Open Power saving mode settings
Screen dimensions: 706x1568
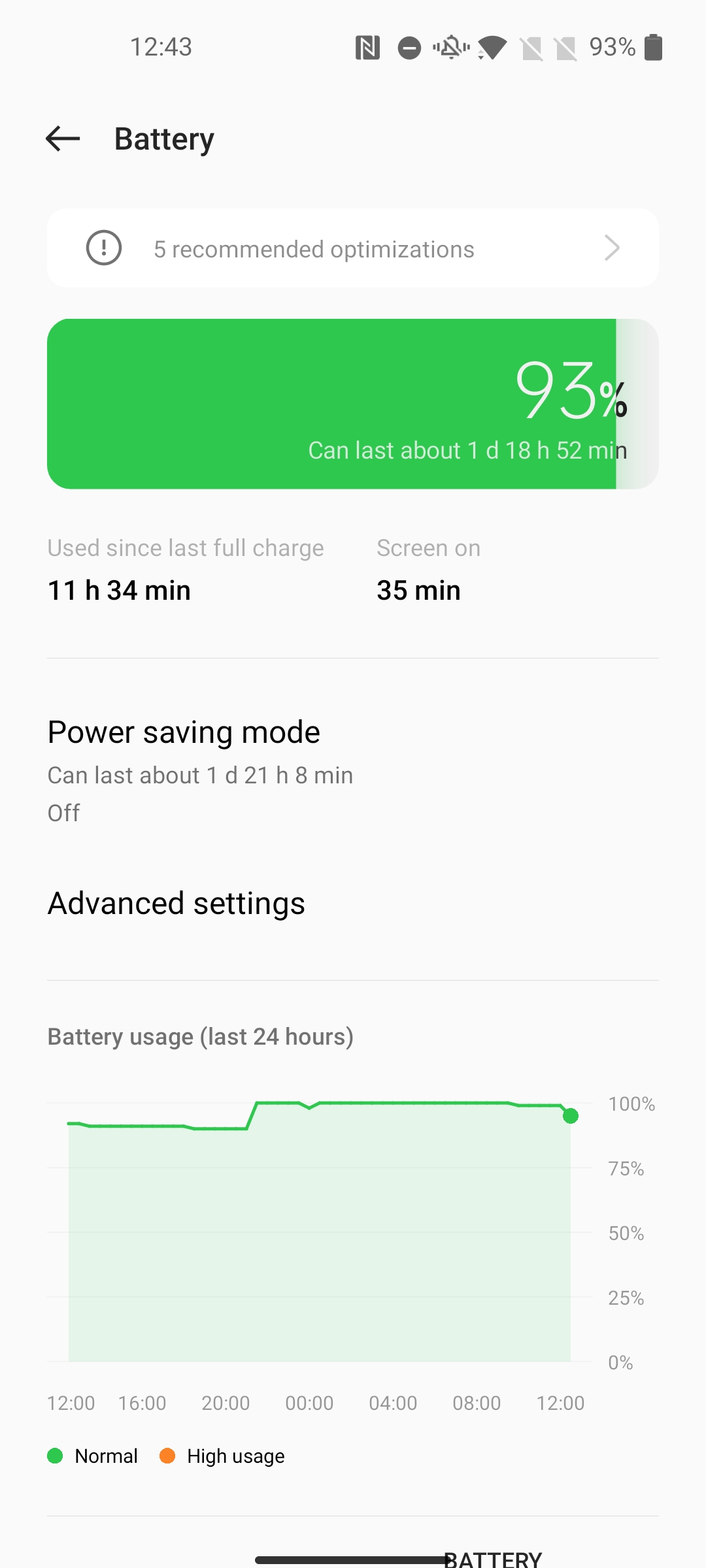[x=353, y=771]
